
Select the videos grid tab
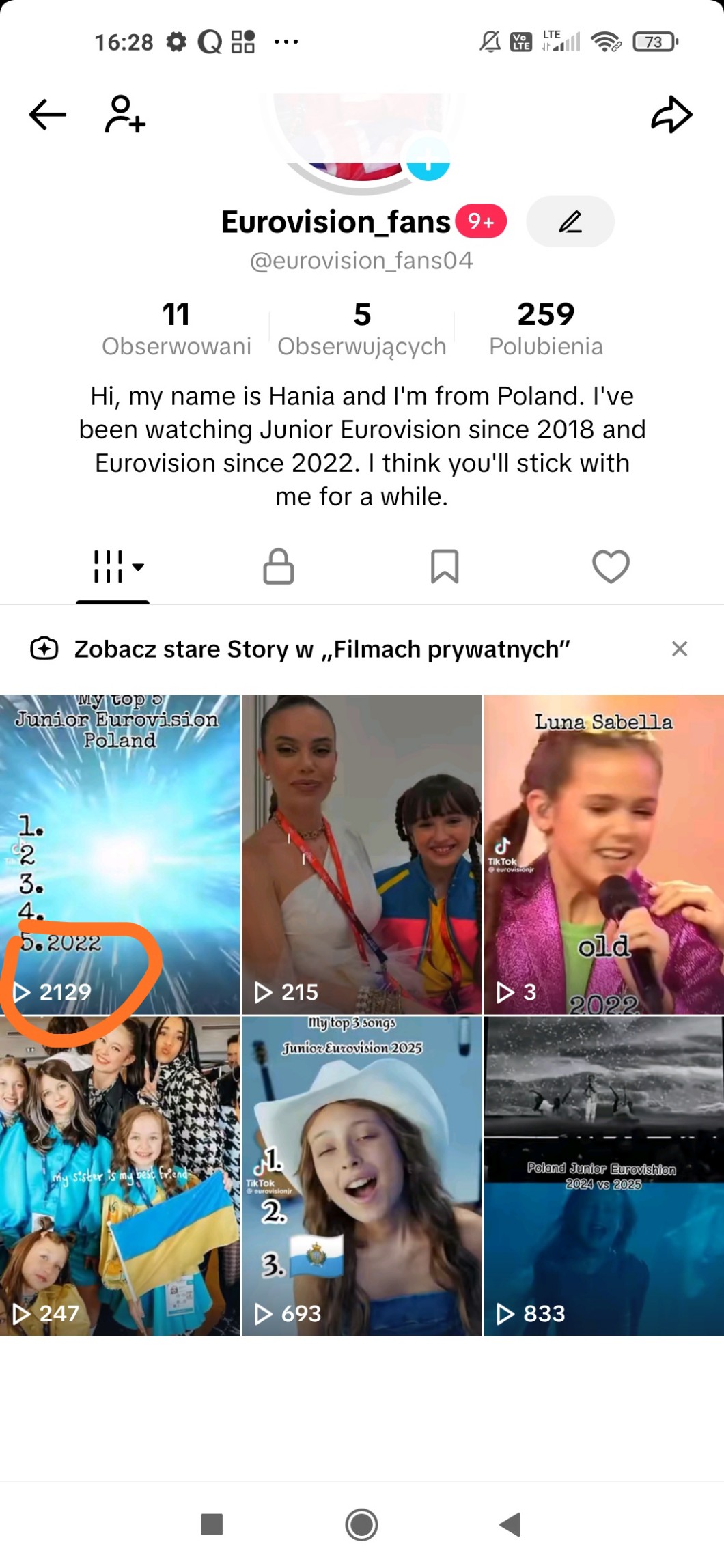113,567
